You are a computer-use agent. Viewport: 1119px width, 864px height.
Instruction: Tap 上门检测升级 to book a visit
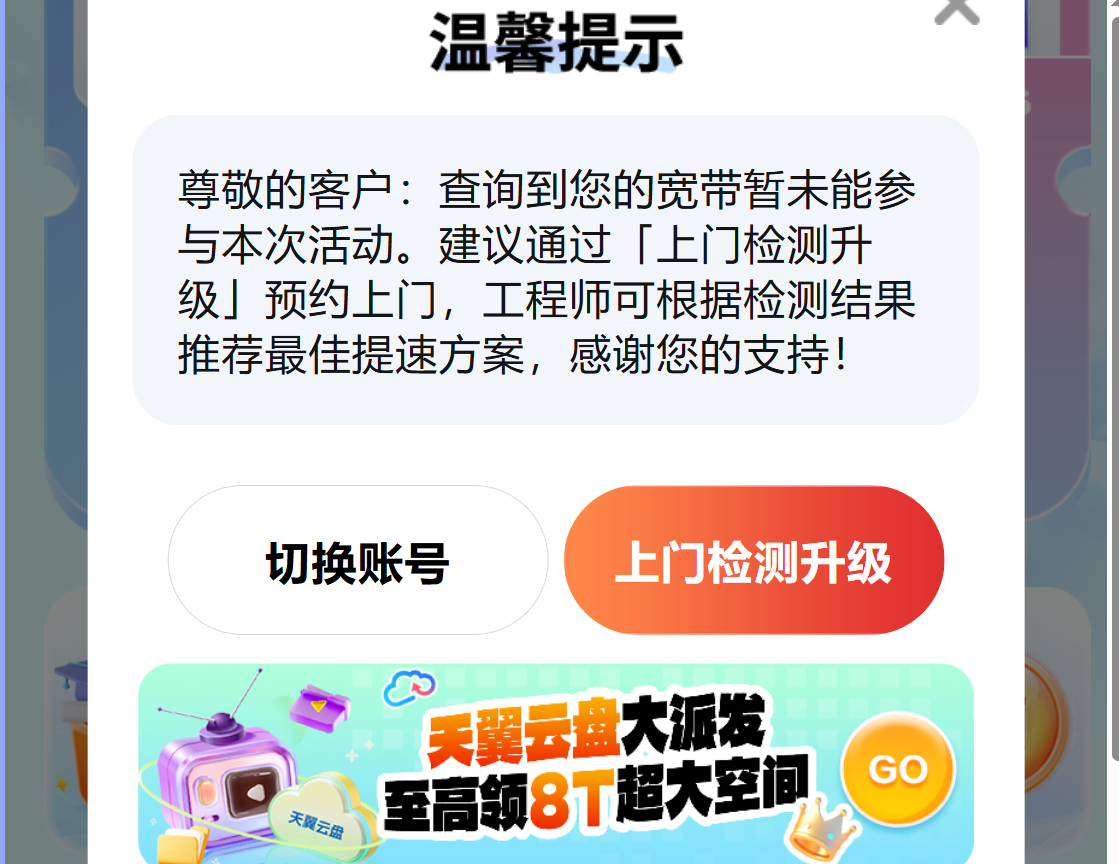tap(753, 561)
